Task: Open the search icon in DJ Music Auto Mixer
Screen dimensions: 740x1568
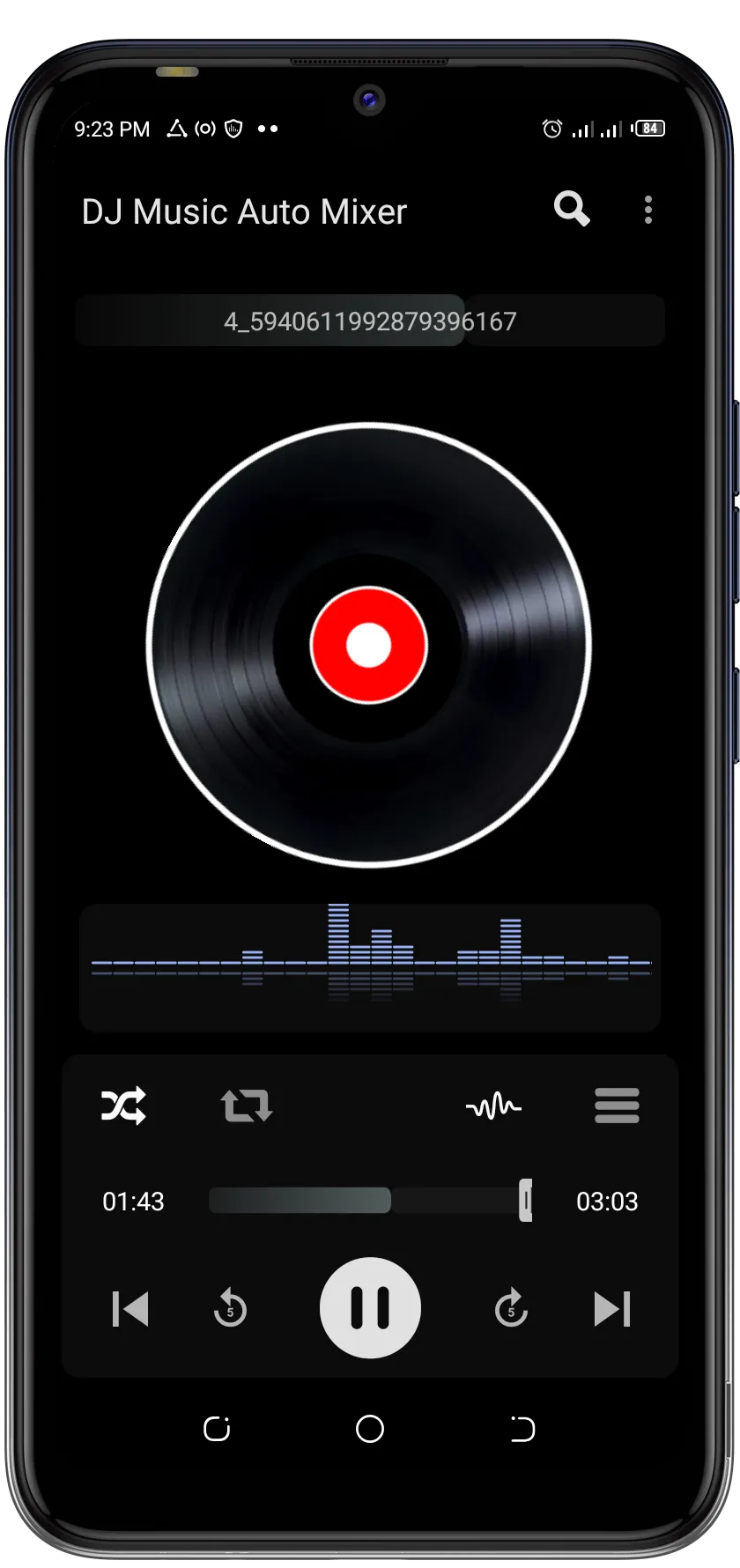Action: [x=571, y=211]
